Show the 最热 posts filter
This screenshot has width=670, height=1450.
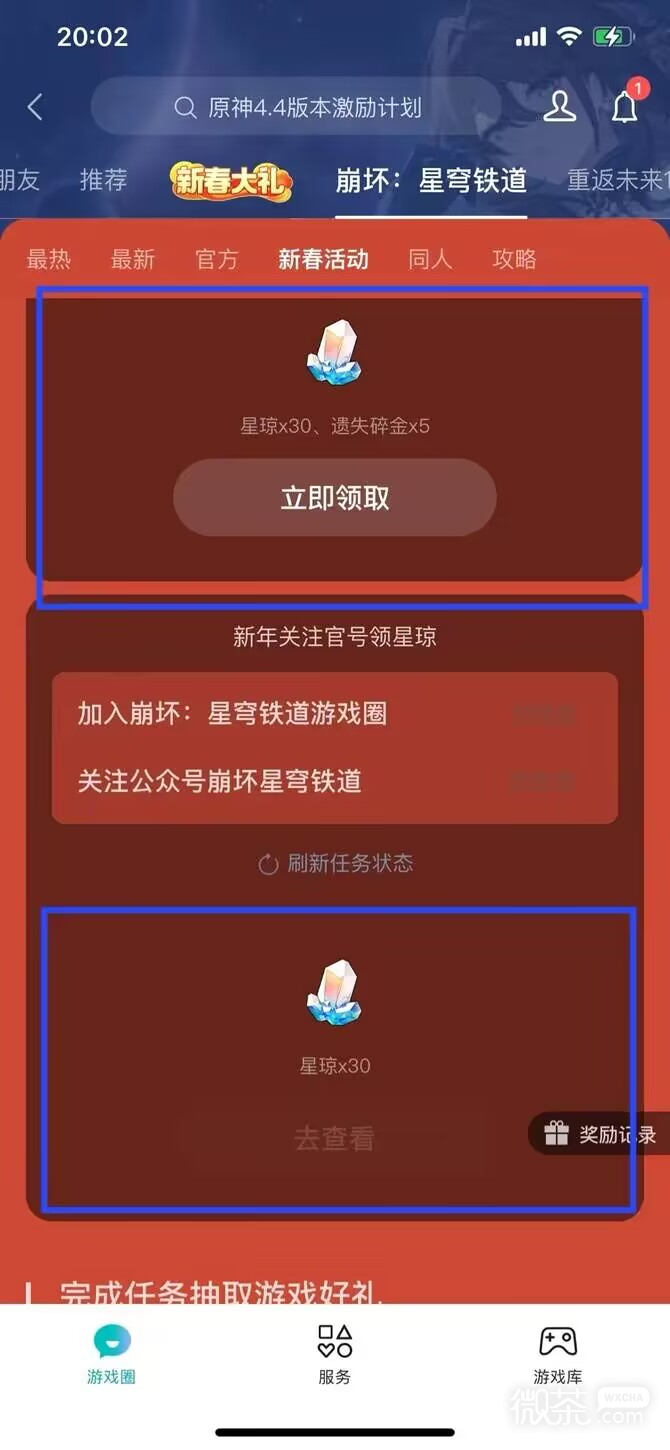click(49, 259)
